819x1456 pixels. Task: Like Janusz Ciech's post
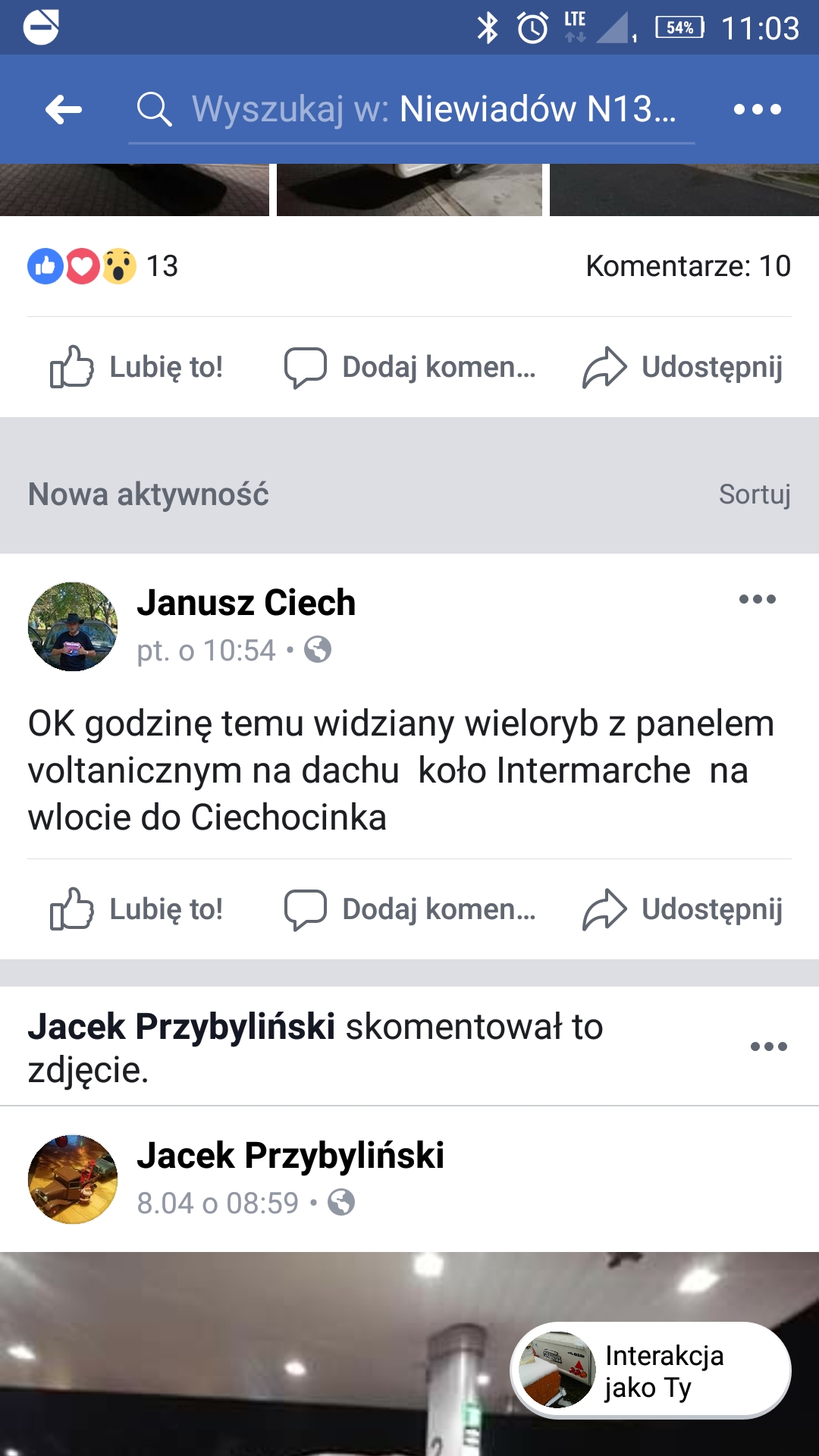[136, 909]
